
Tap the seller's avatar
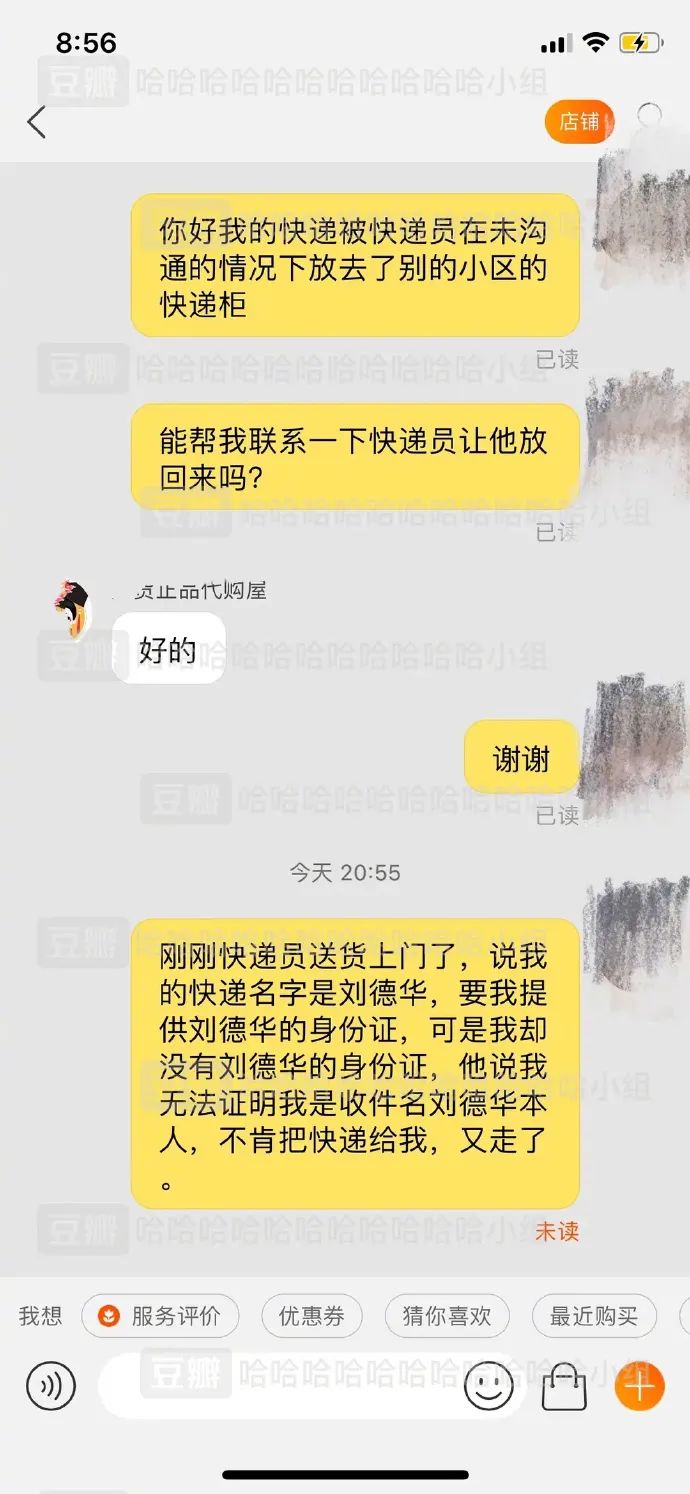point(71,609)
